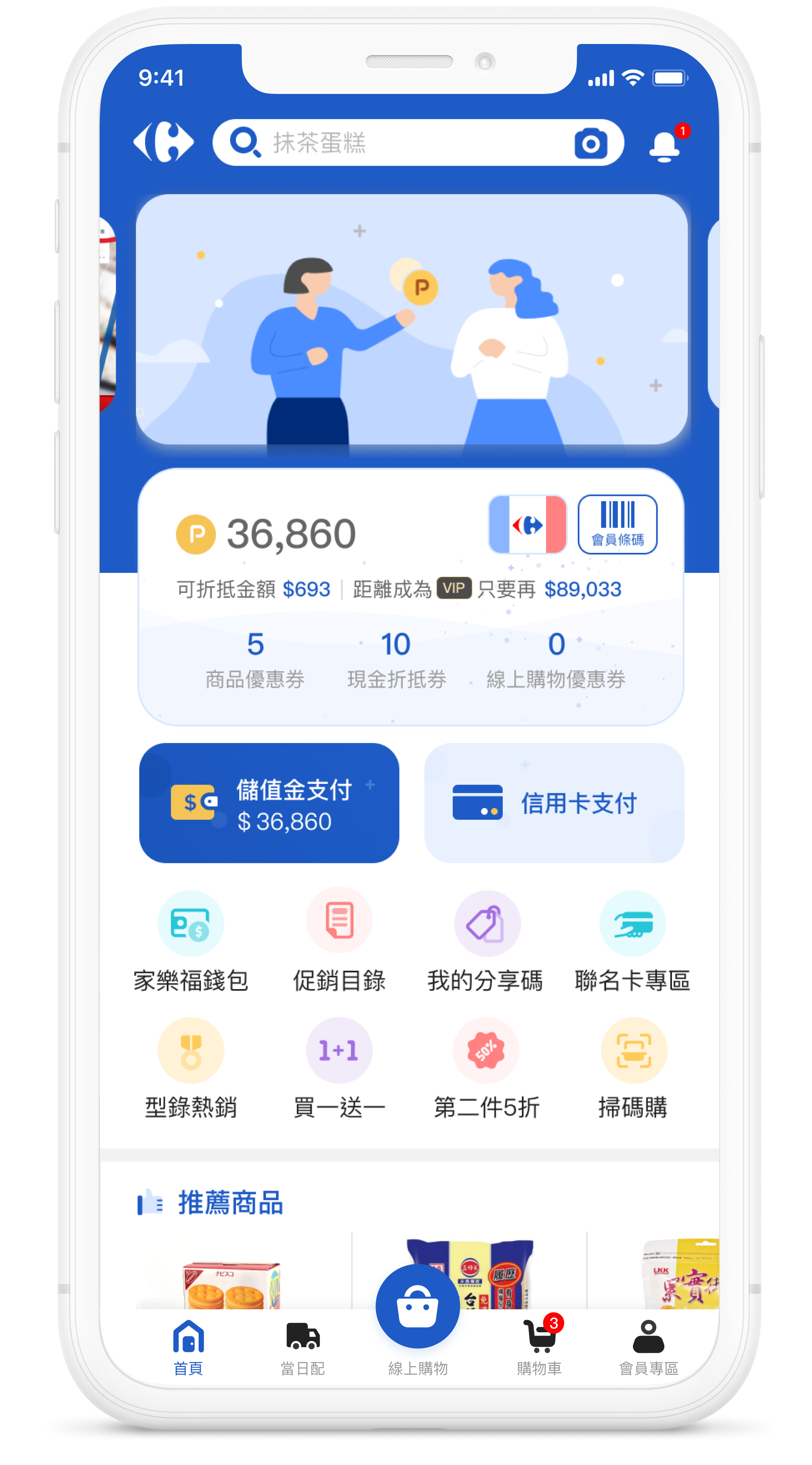Screen dimensions: 812x1465
Task: Select 信用卡支付 payment
Action: tap(554, 803)
